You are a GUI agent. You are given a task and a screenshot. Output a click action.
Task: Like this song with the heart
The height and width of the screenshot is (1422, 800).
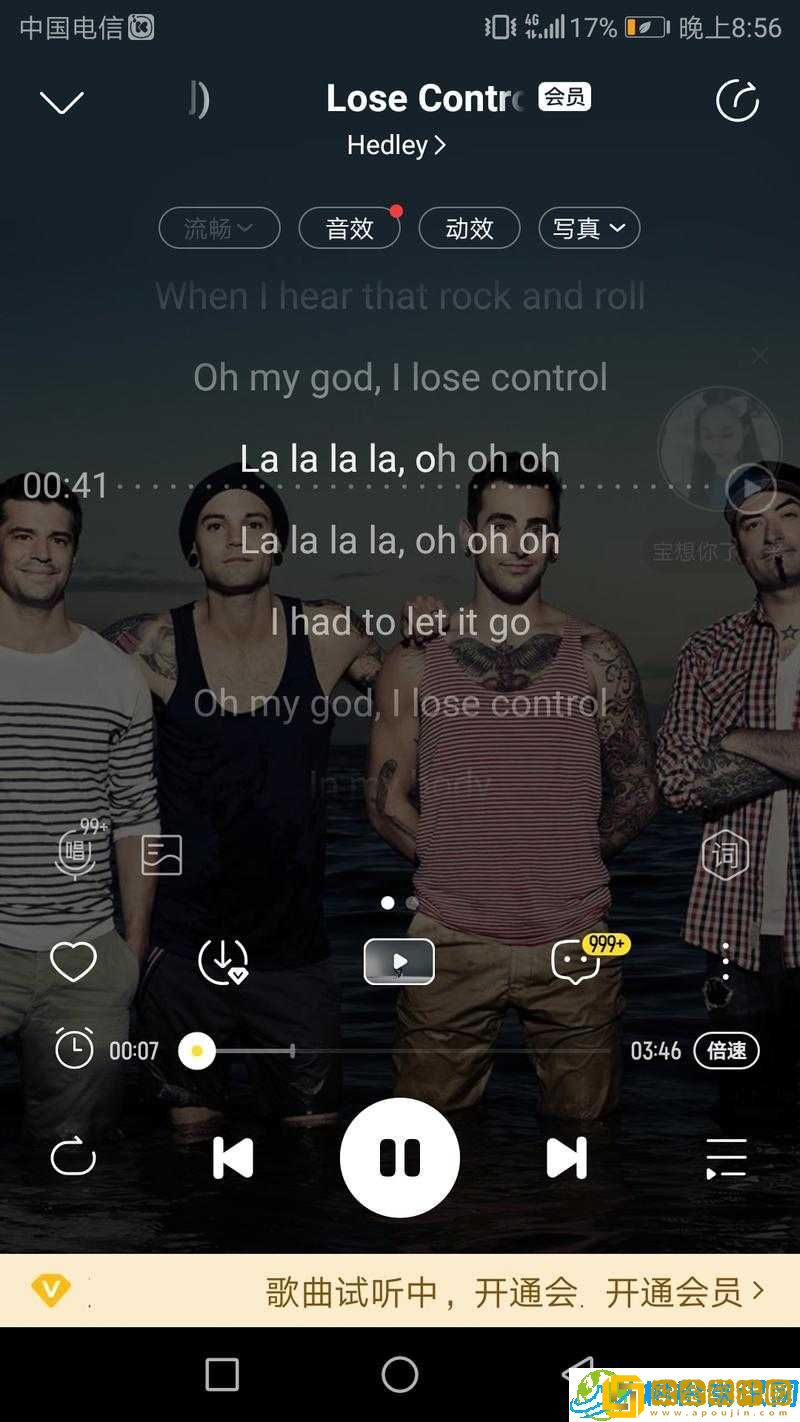point(73,962)
